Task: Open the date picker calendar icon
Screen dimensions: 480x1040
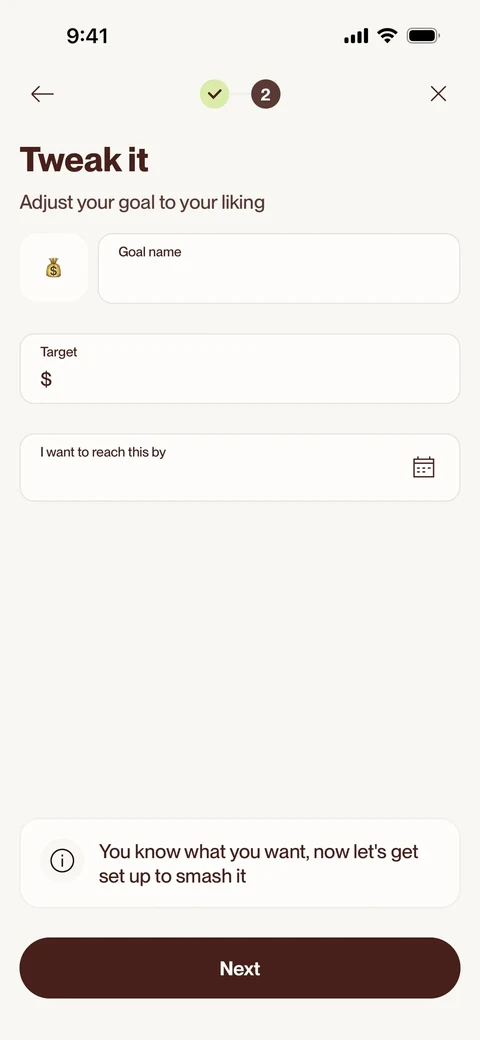Action: coord(424,468)
